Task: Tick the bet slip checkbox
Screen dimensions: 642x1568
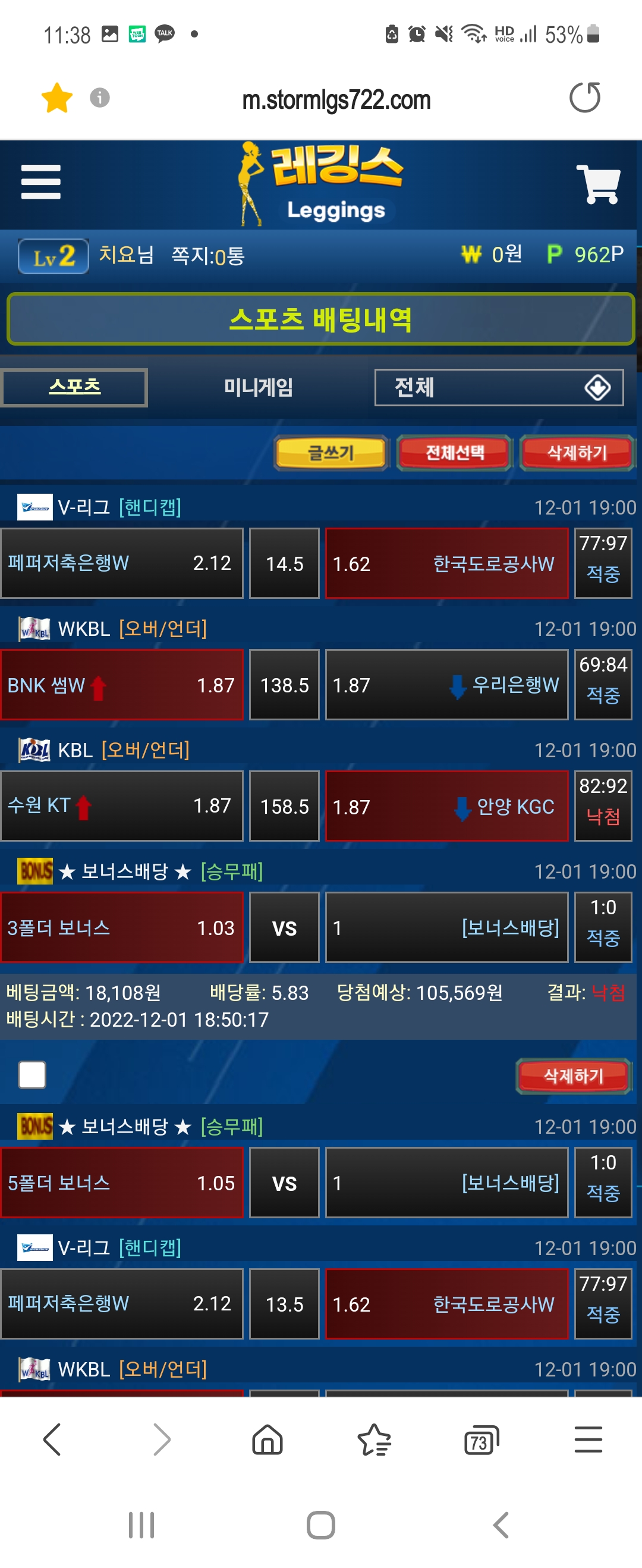Action: pyautogui.click(x=32, y=1074)
